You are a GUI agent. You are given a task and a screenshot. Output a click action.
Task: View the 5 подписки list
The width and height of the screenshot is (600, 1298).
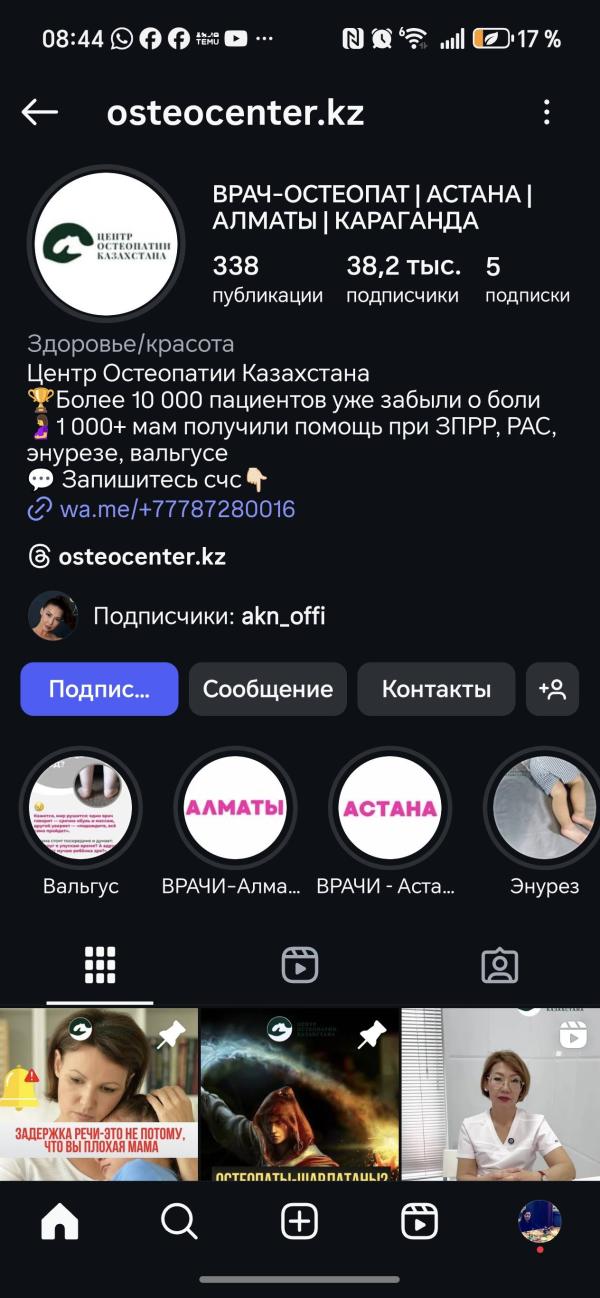click(527, 279)
